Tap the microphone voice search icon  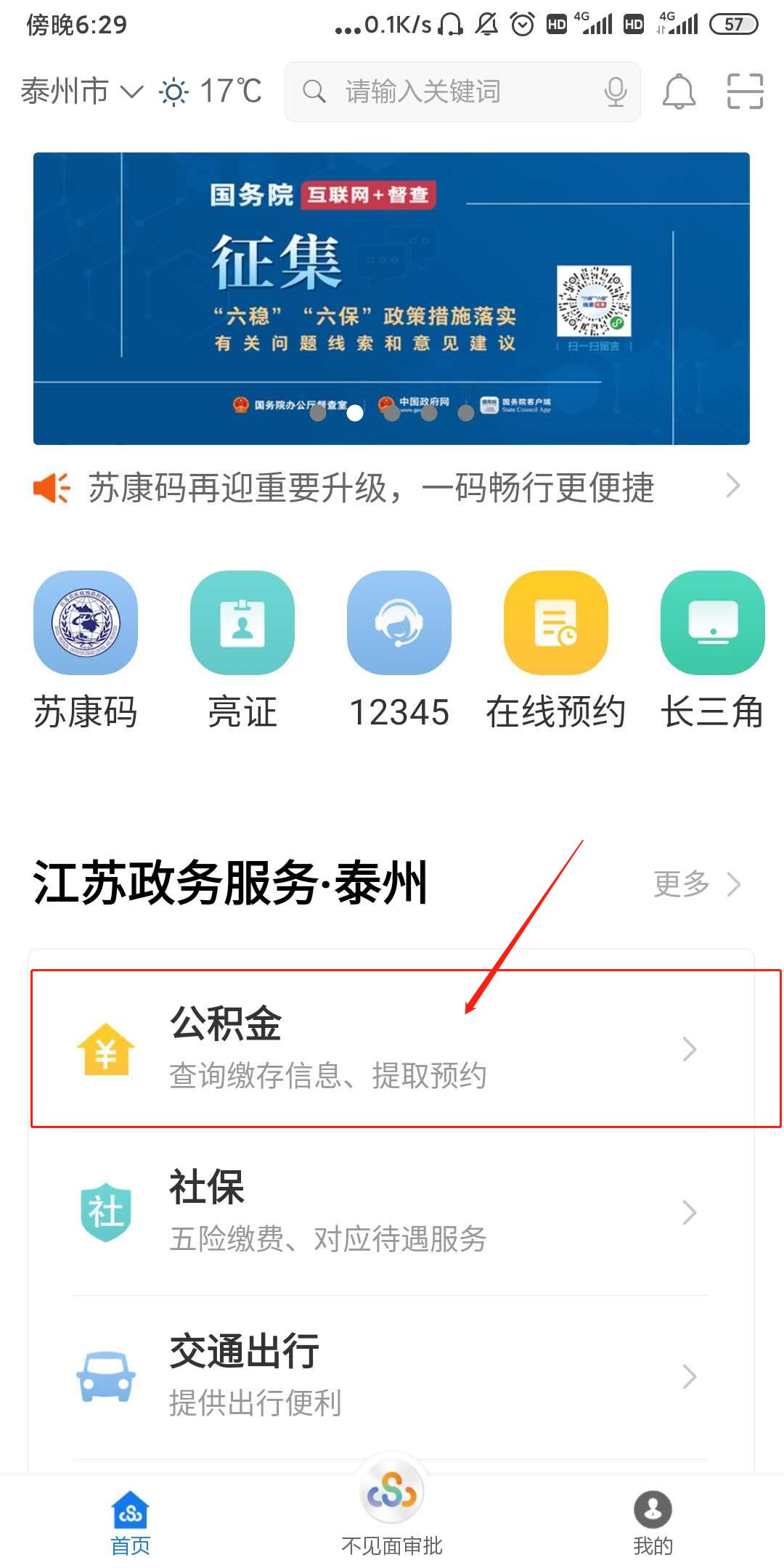616,91
